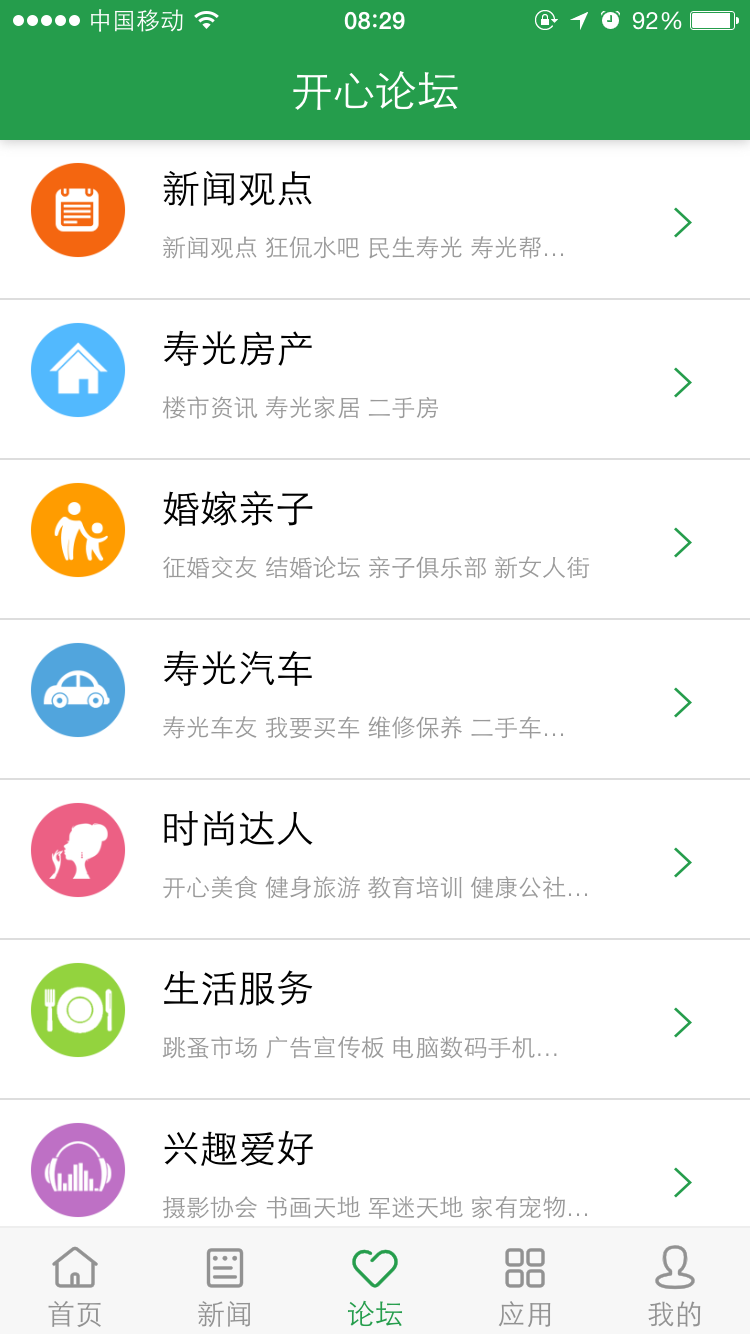Open 新闻观点 via its right chevron
750x1334 pixels.
pos(683,222)
